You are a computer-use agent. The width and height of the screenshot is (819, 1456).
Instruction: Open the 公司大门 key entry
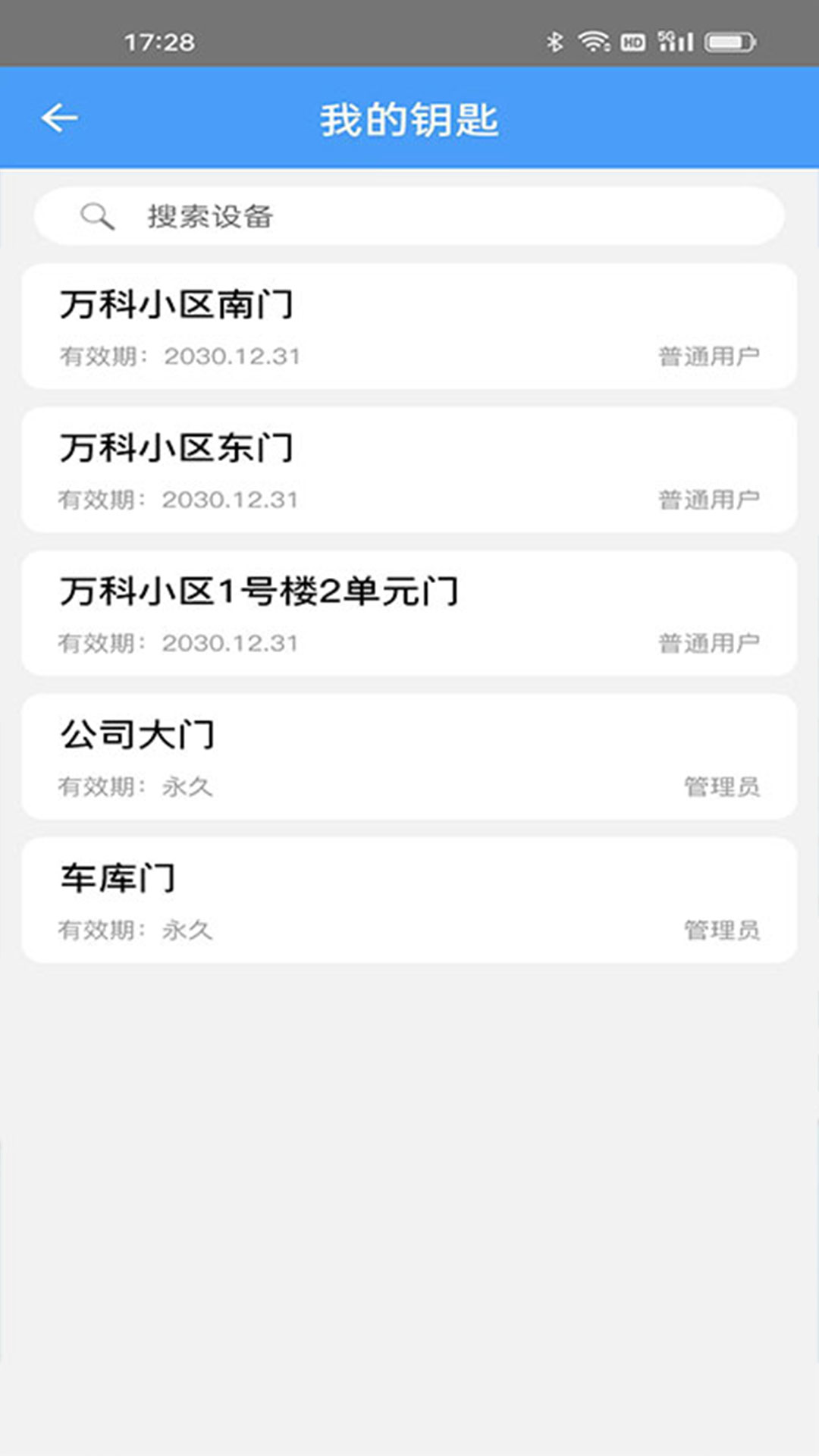(409, 756)
